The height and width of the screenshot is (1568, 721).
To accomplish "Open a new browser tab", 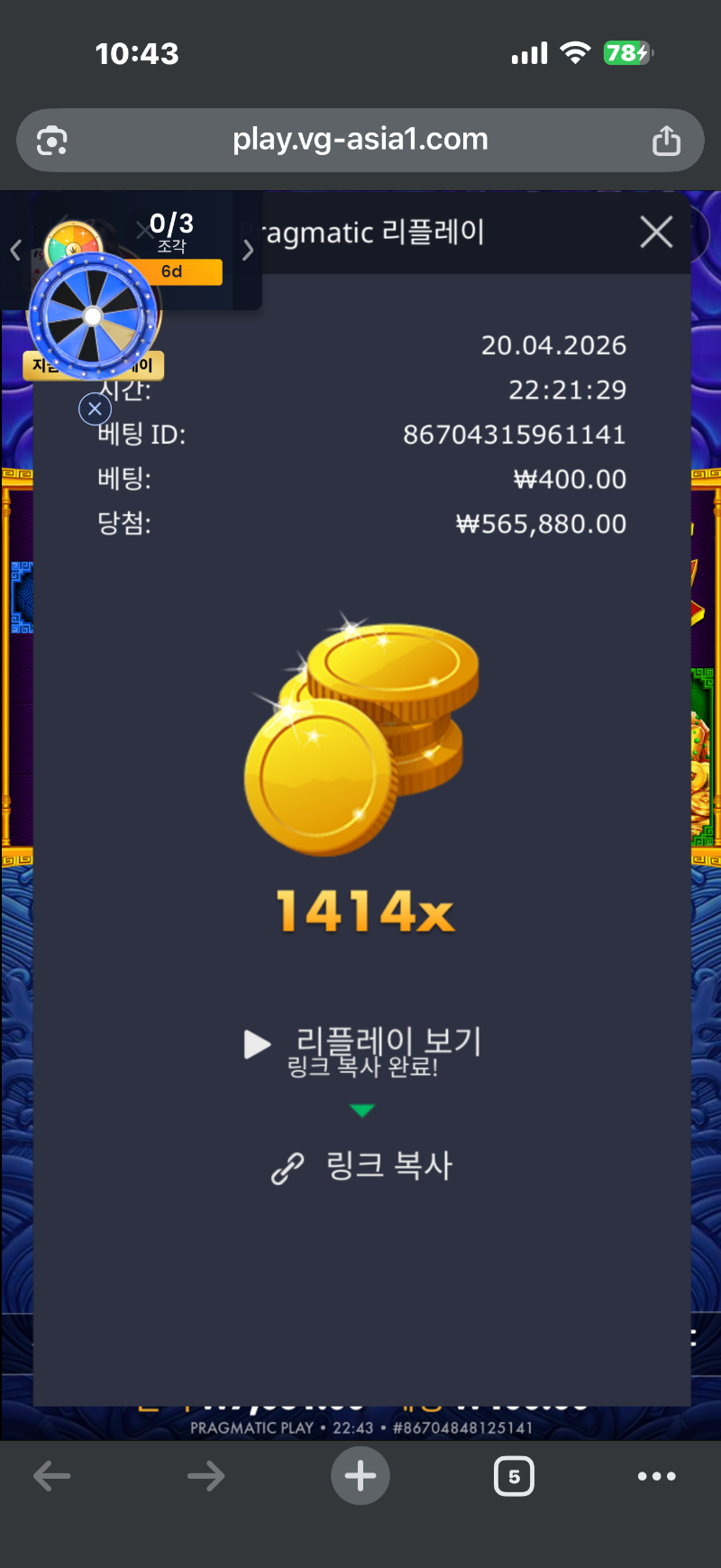I will coord(360,1476).
